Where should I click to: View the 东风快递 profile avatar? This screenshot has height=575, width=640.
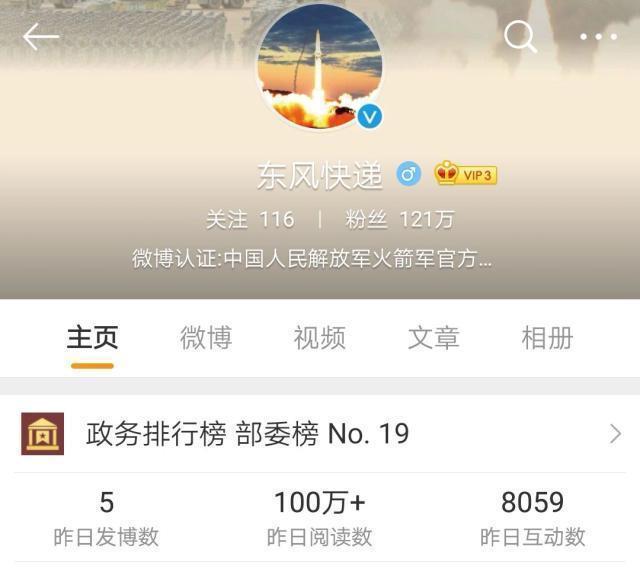point(320,65)
